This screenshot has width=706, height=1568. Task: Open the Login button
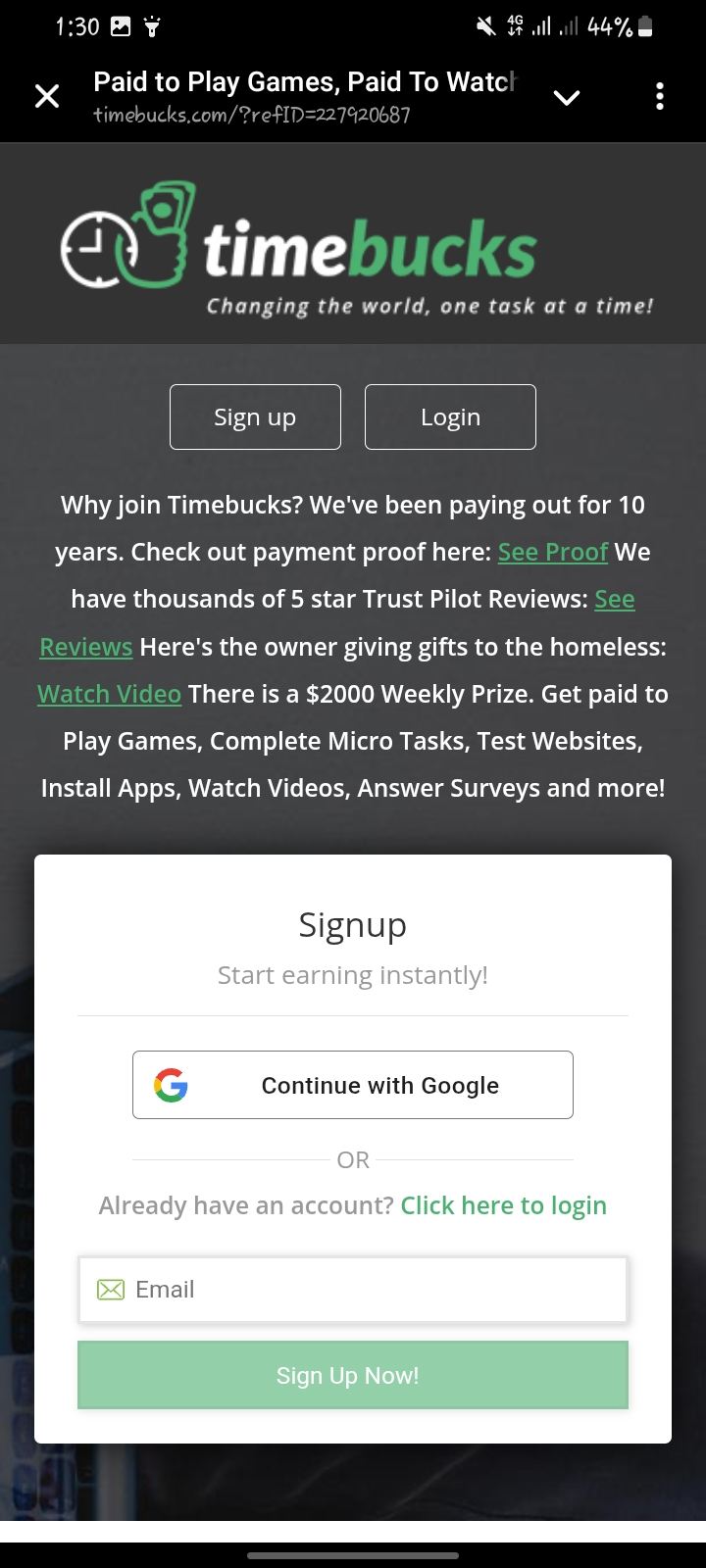point(450,417)
